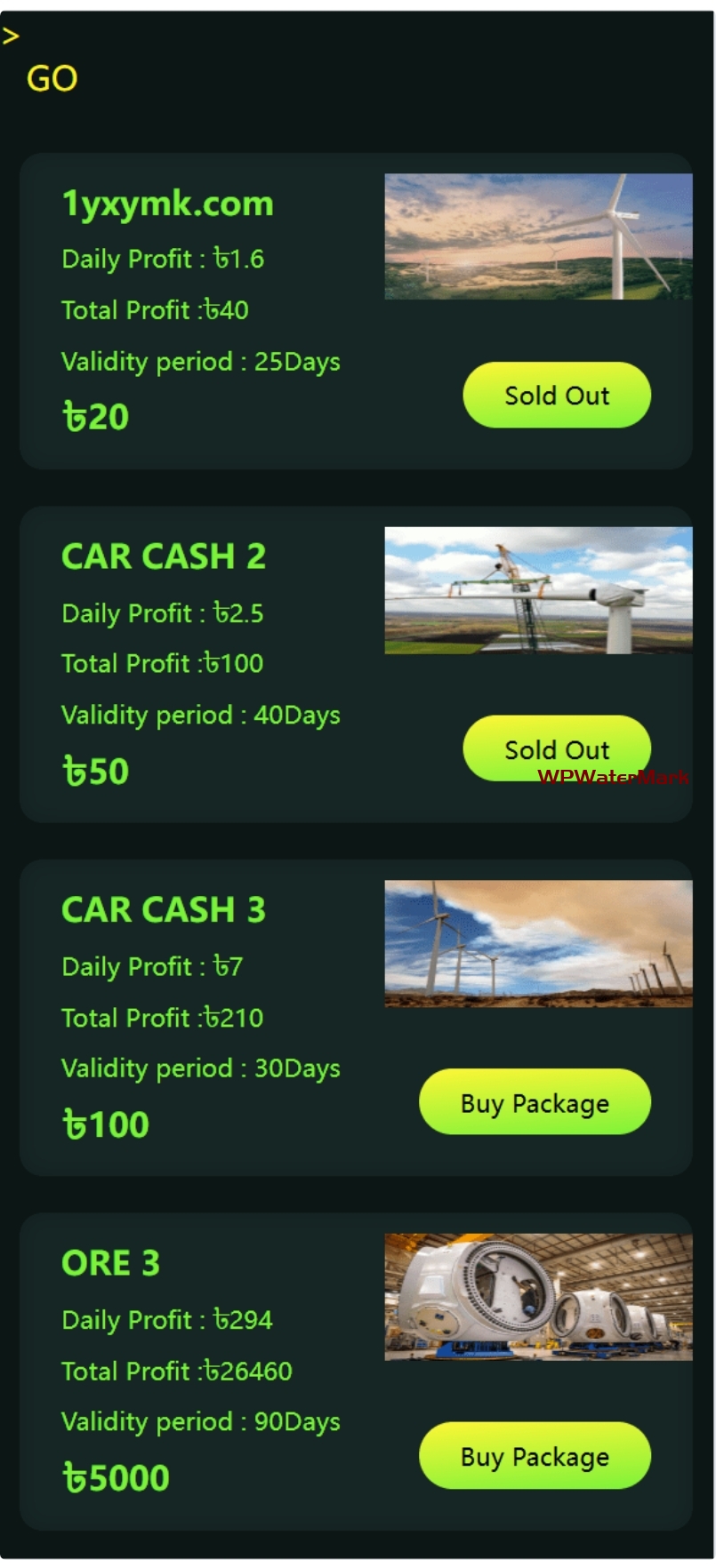This screenshot has height=1568, width=716.
Task: Tap Sold Out on the 1yxymk.com package
Action: tap(557, 395)
